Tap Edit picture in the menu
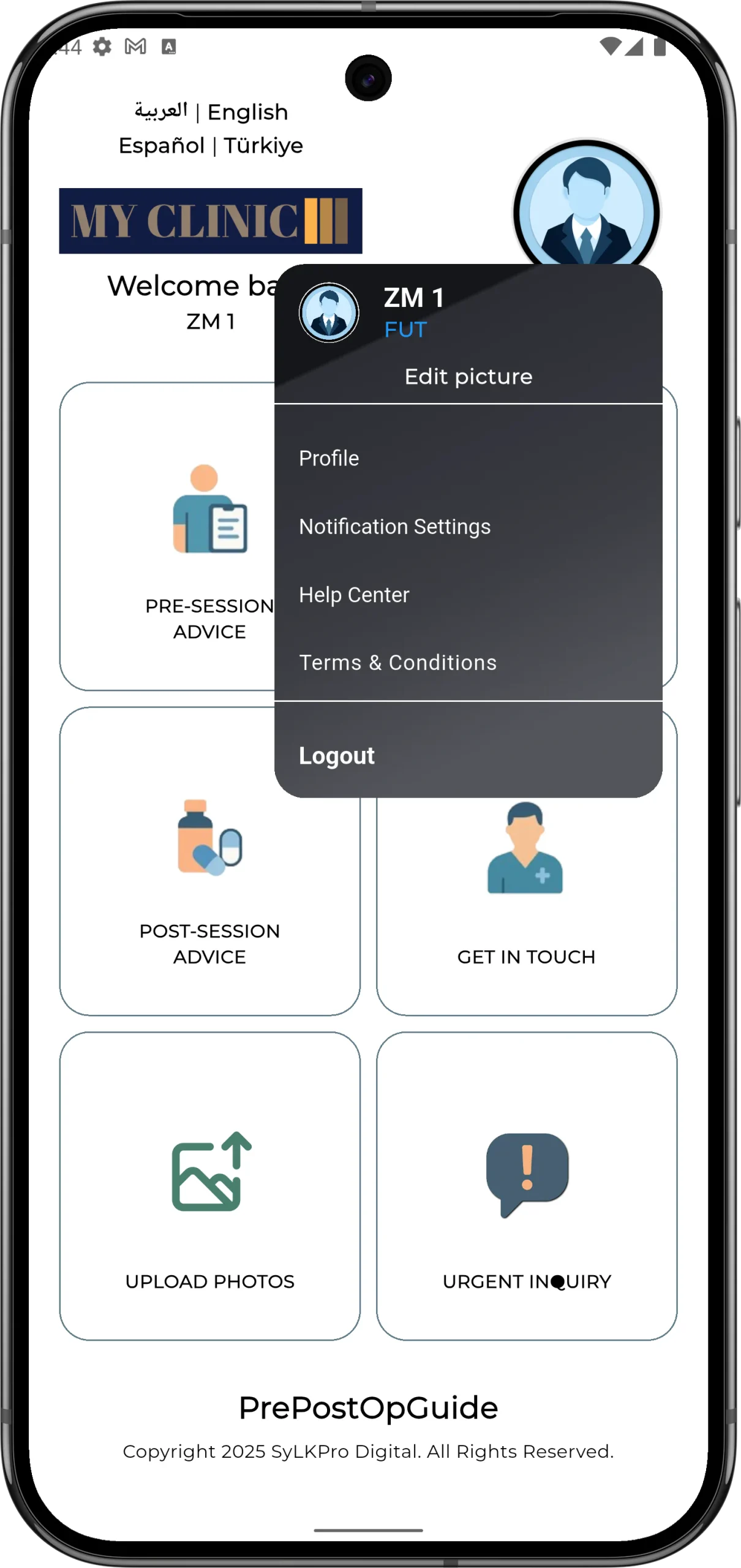741x1568 pixels. click(468, 377)
